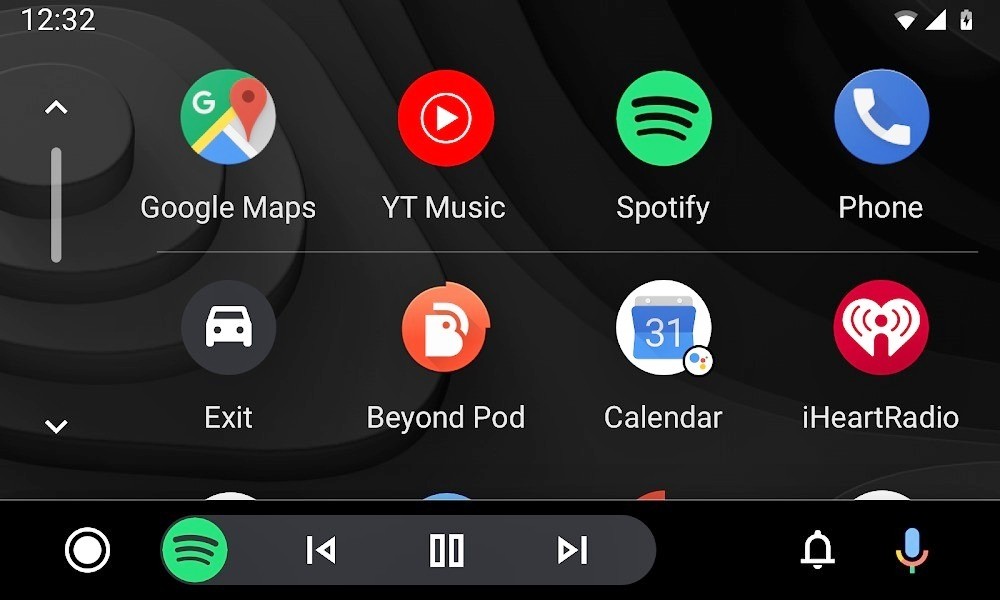Pause the current playback
The height and width of the screenshot is (600, 1000).
(x=446, y=550)
